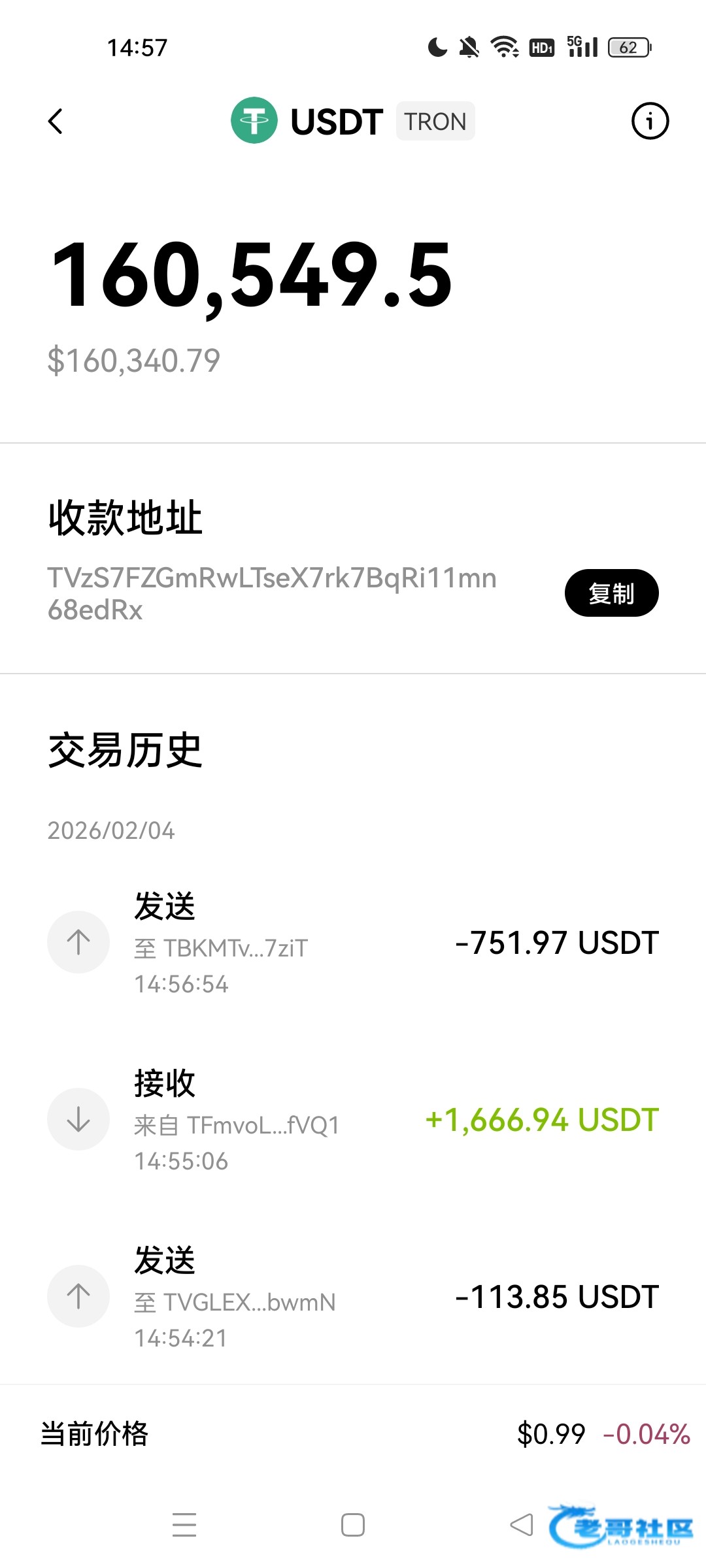Screen dimensions: 706x1568
Task: Open the -113.85 USDT send transaction
Action: click(x=353, y=1297)
